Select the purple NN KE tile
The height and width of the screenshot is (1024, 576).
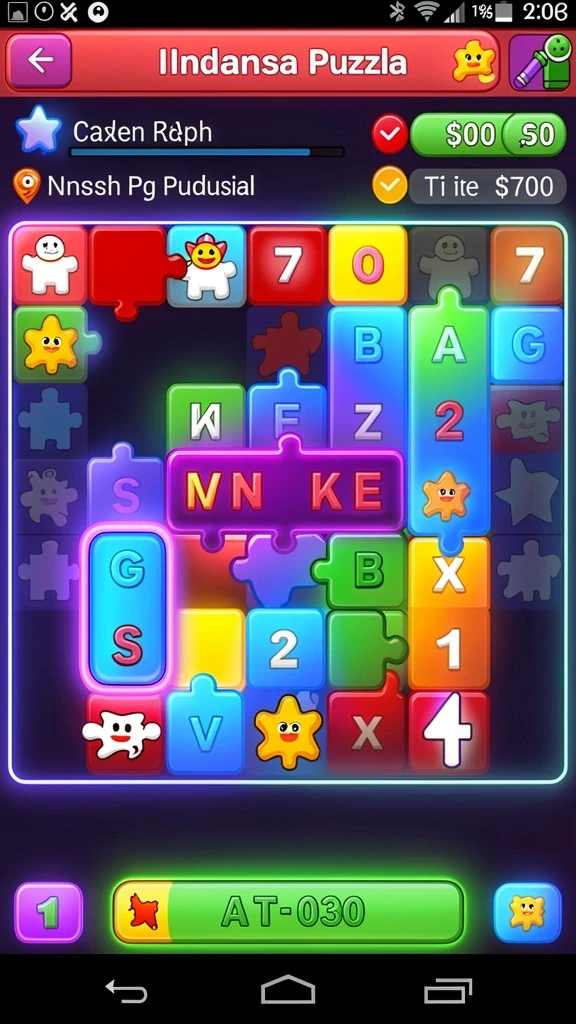[x=285, y=490]
